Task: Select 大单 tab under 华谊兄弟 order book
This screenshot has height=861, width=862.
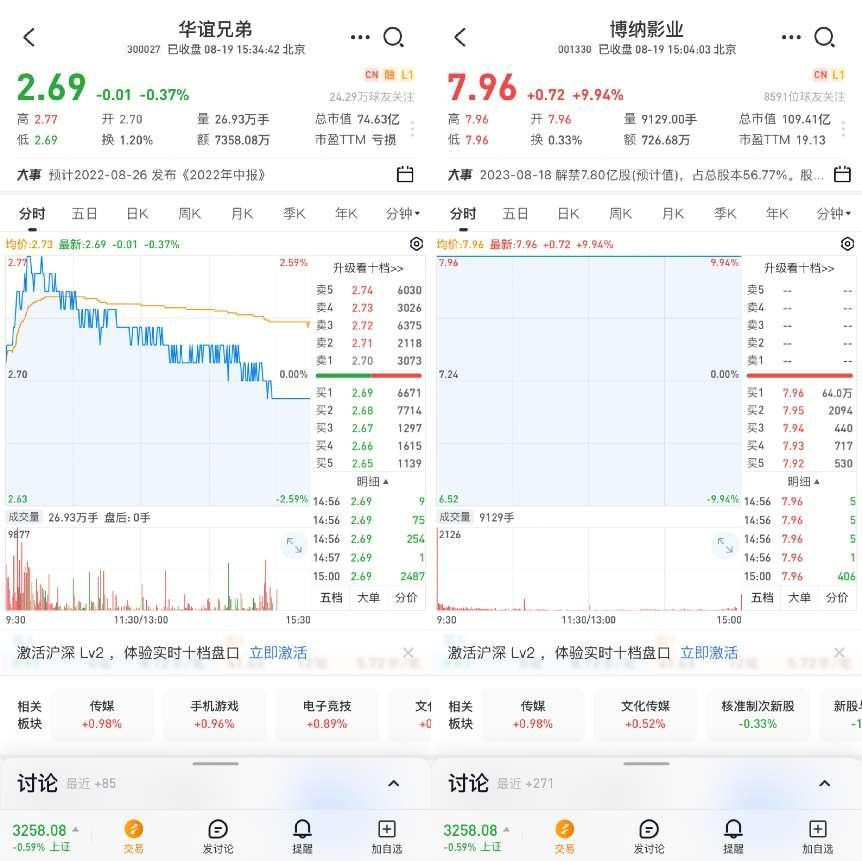Action: (368, 597)
